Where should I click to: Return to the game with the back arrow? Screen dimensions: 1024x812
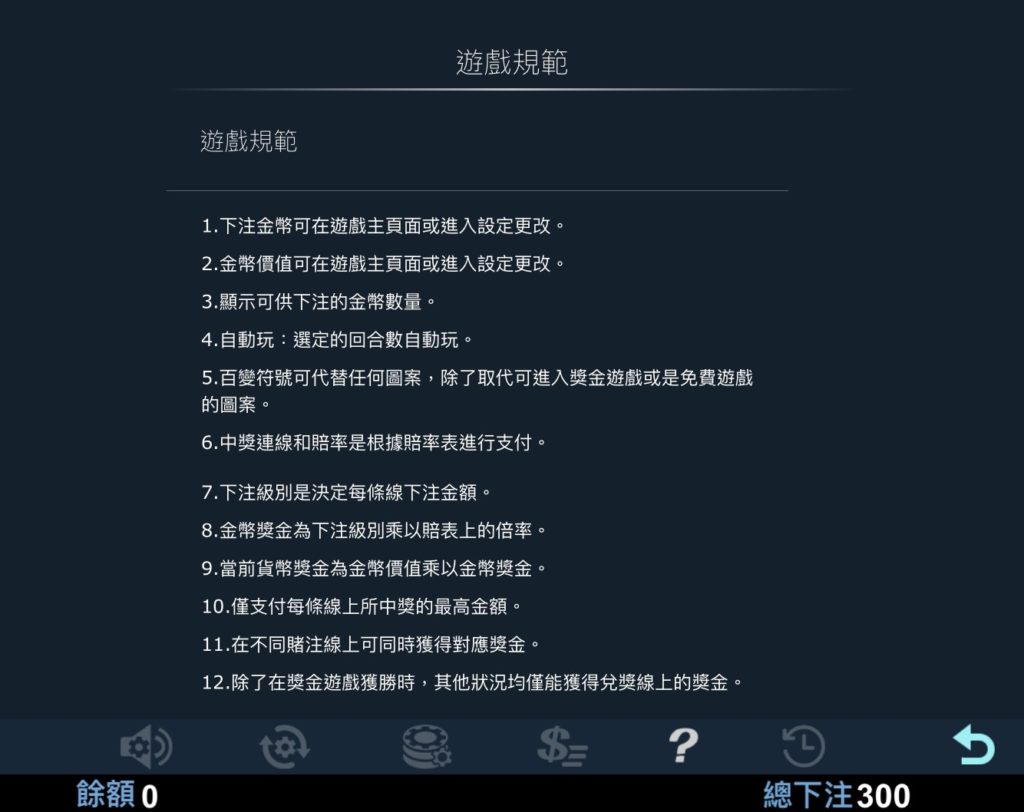coord(973,746)
